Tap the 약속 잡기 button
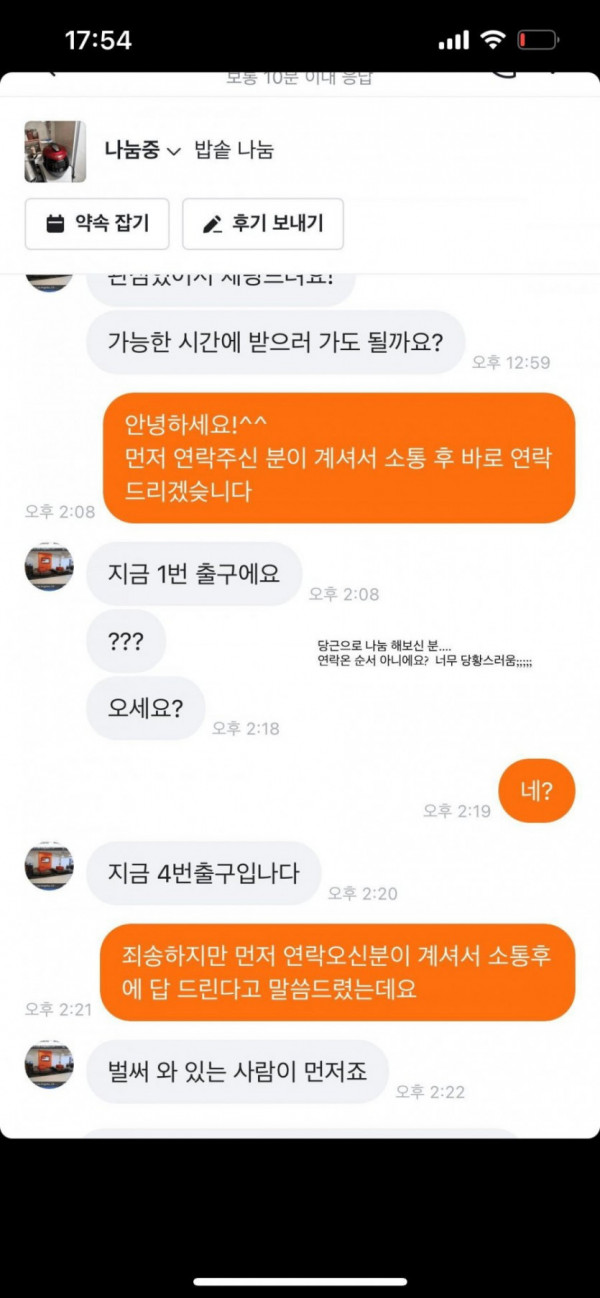Viewport: 600px width, 1298px height. point(97,224)
